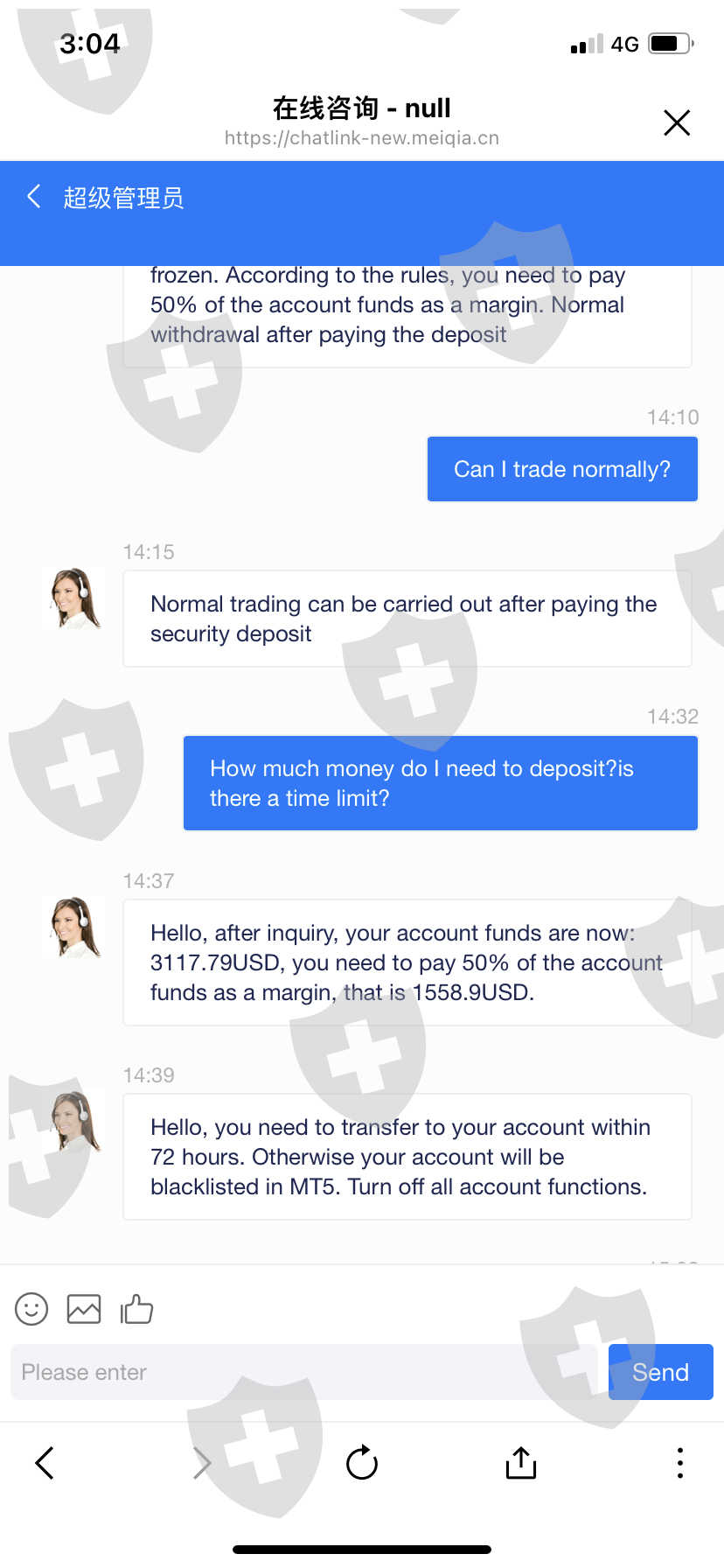Tap the Send button

click(661, 1372)
